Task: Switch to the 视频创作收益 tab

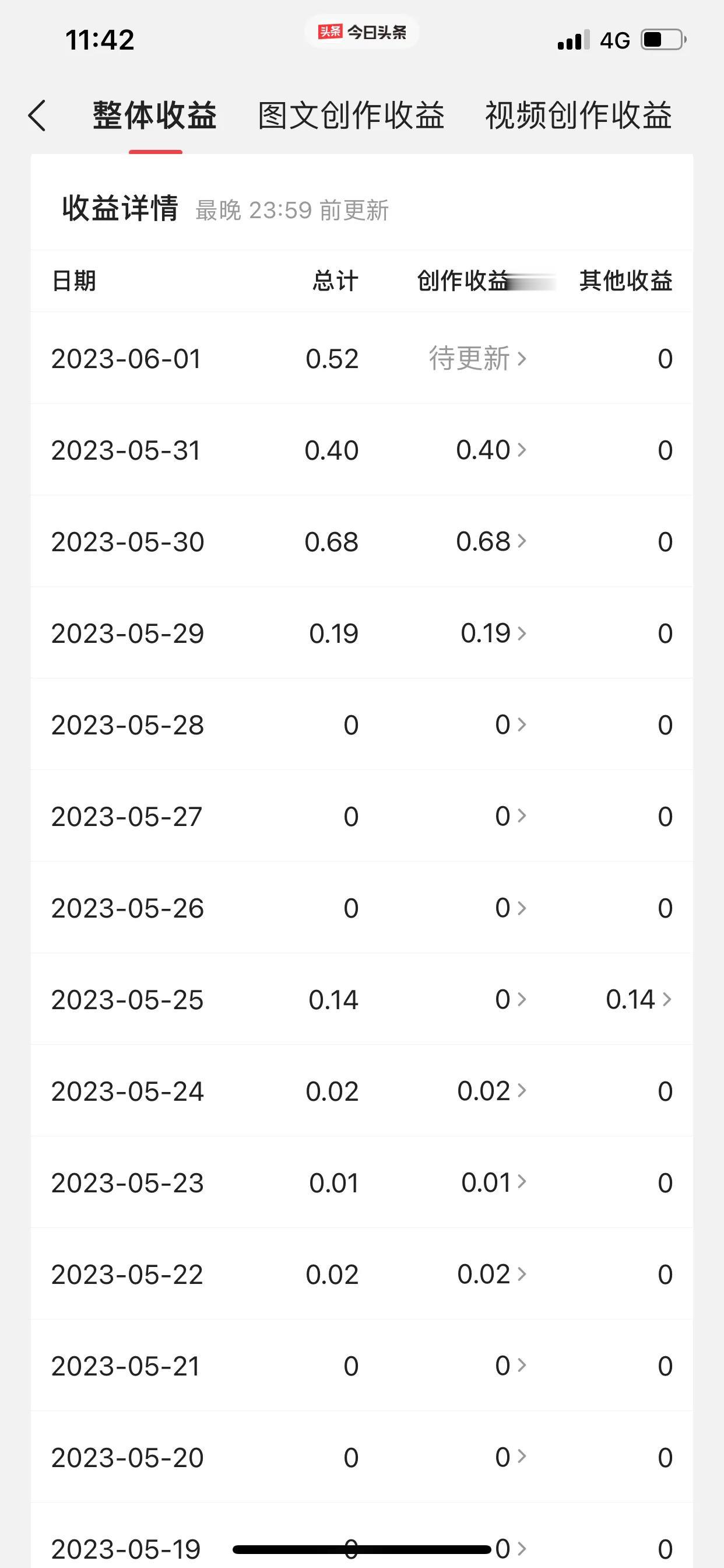Action: point(578,116)
